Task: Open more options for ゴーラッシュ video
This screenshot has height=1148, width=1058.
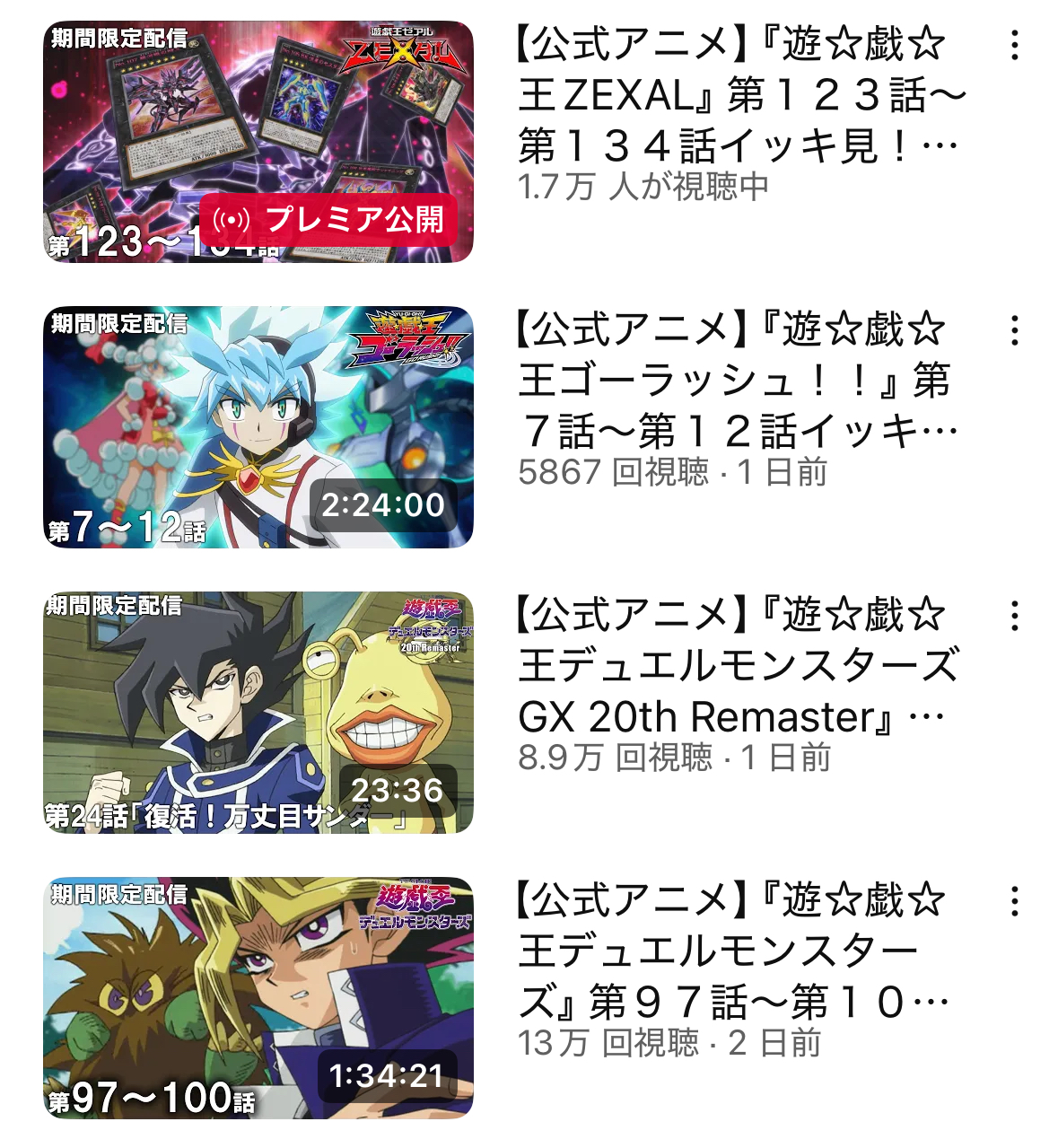Action: click(x=1014, y=330)
